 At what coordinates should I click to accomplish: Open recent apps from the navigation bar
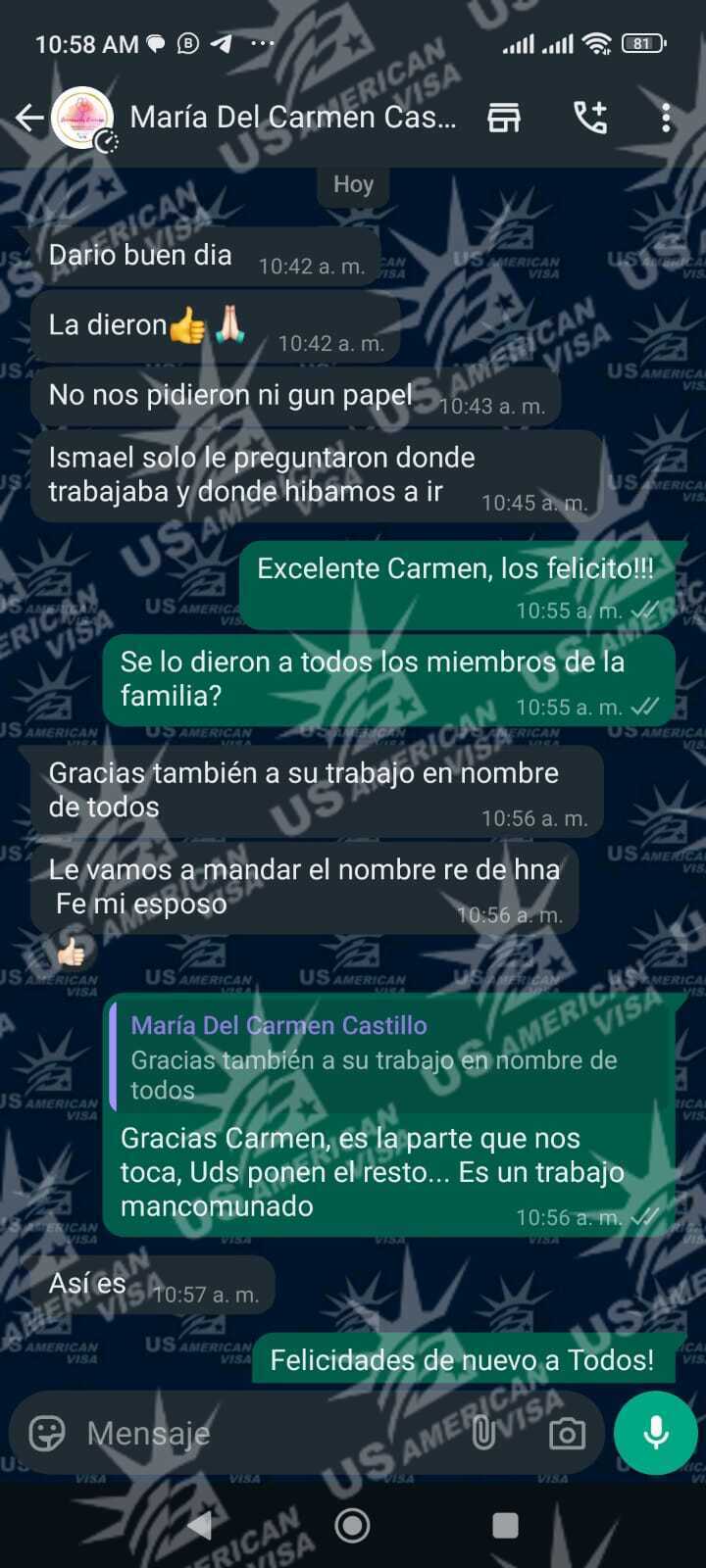click(505, 1525)
